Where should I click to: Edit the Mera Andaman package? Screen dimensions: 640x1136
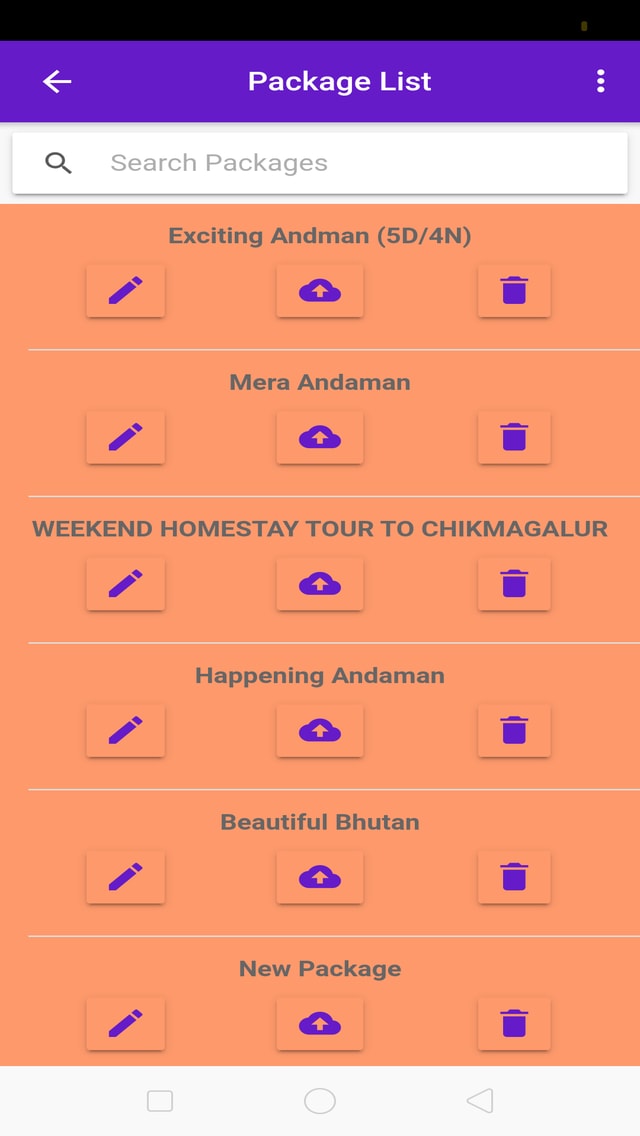coord(125,437)
